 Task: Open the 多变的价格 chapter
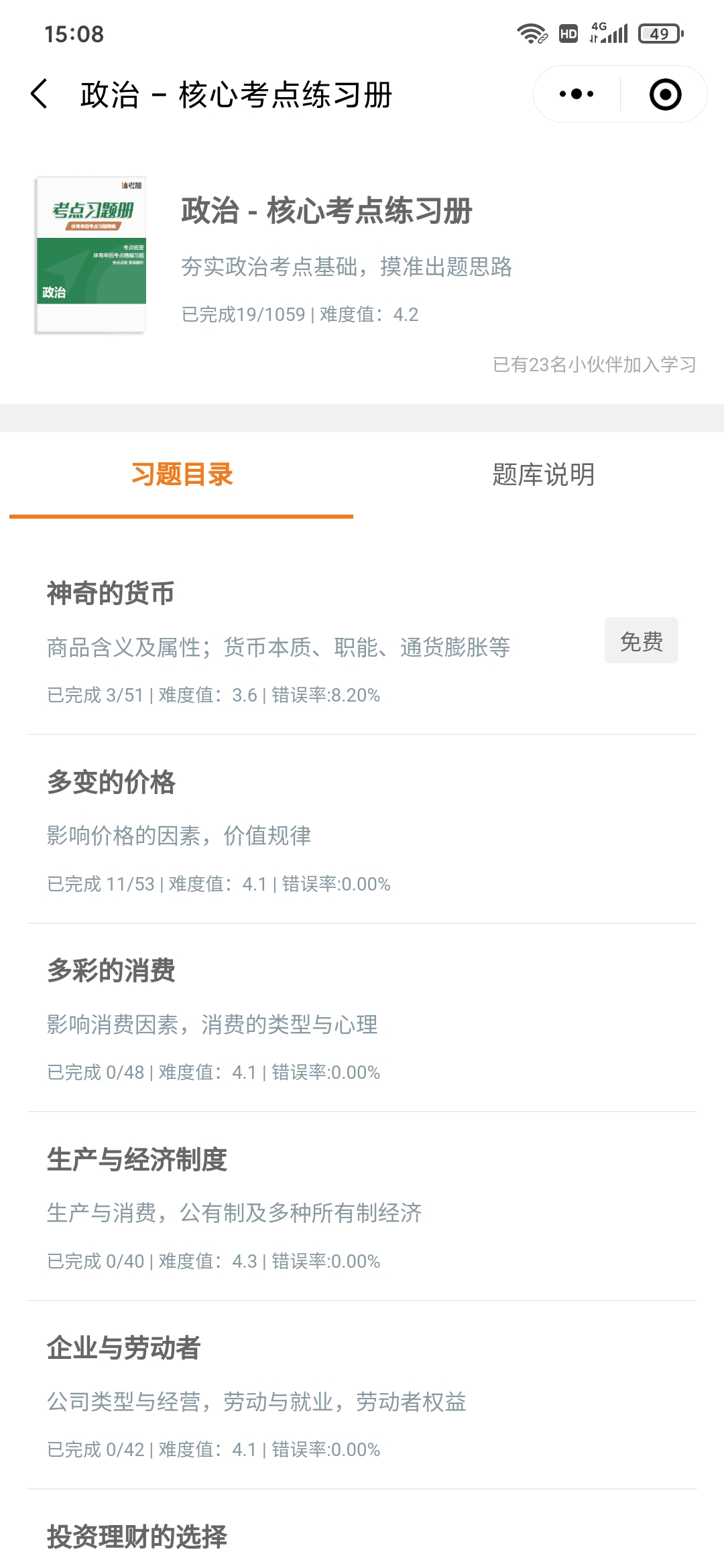tap(362, 830)
